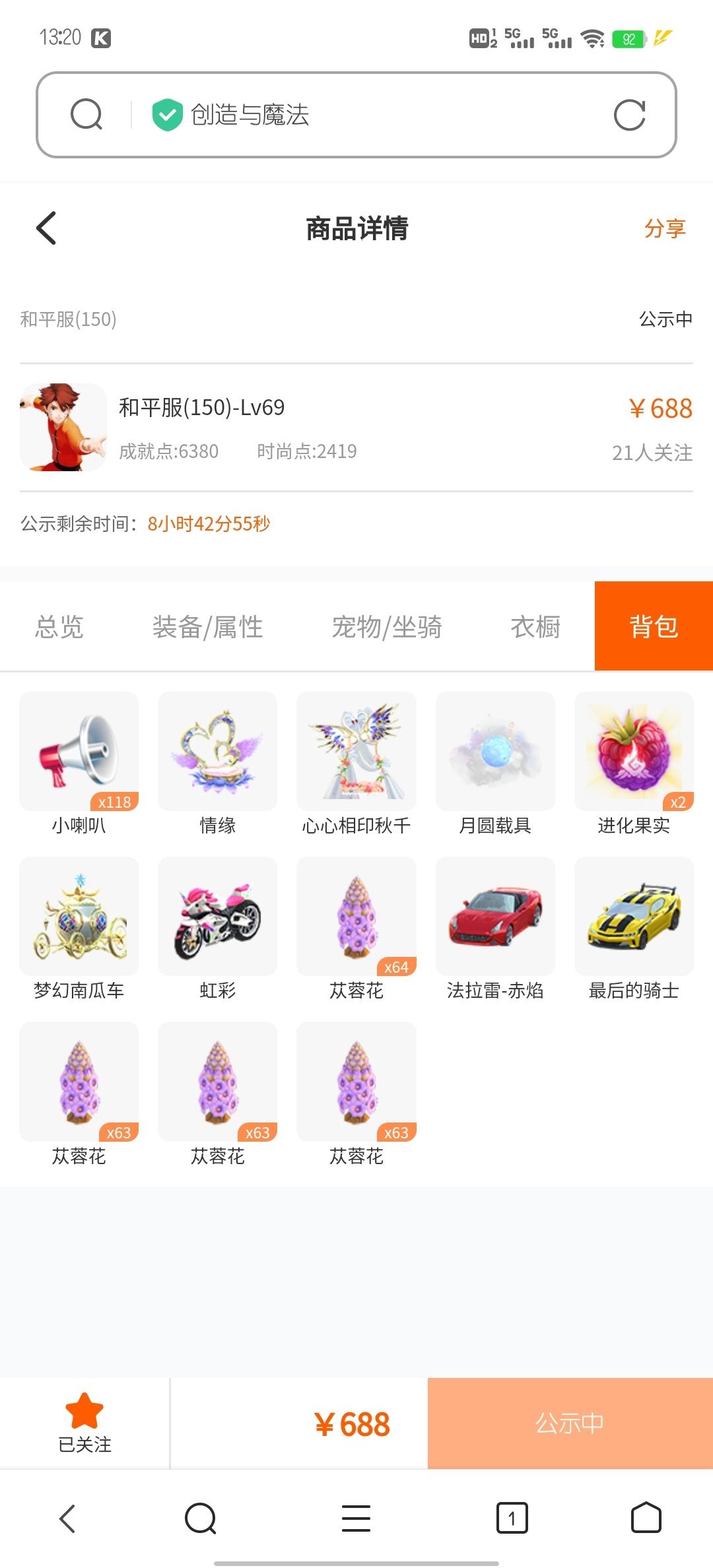
Task: Open the browser tabs switcher
Action: point(512,1518)
